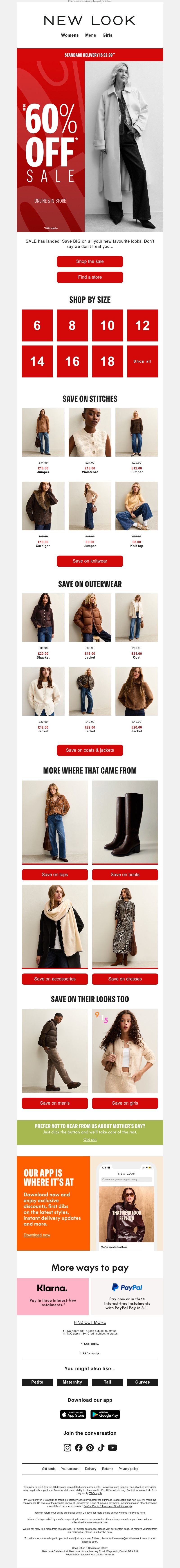Tap the Find a store button

tap(90, 277)
